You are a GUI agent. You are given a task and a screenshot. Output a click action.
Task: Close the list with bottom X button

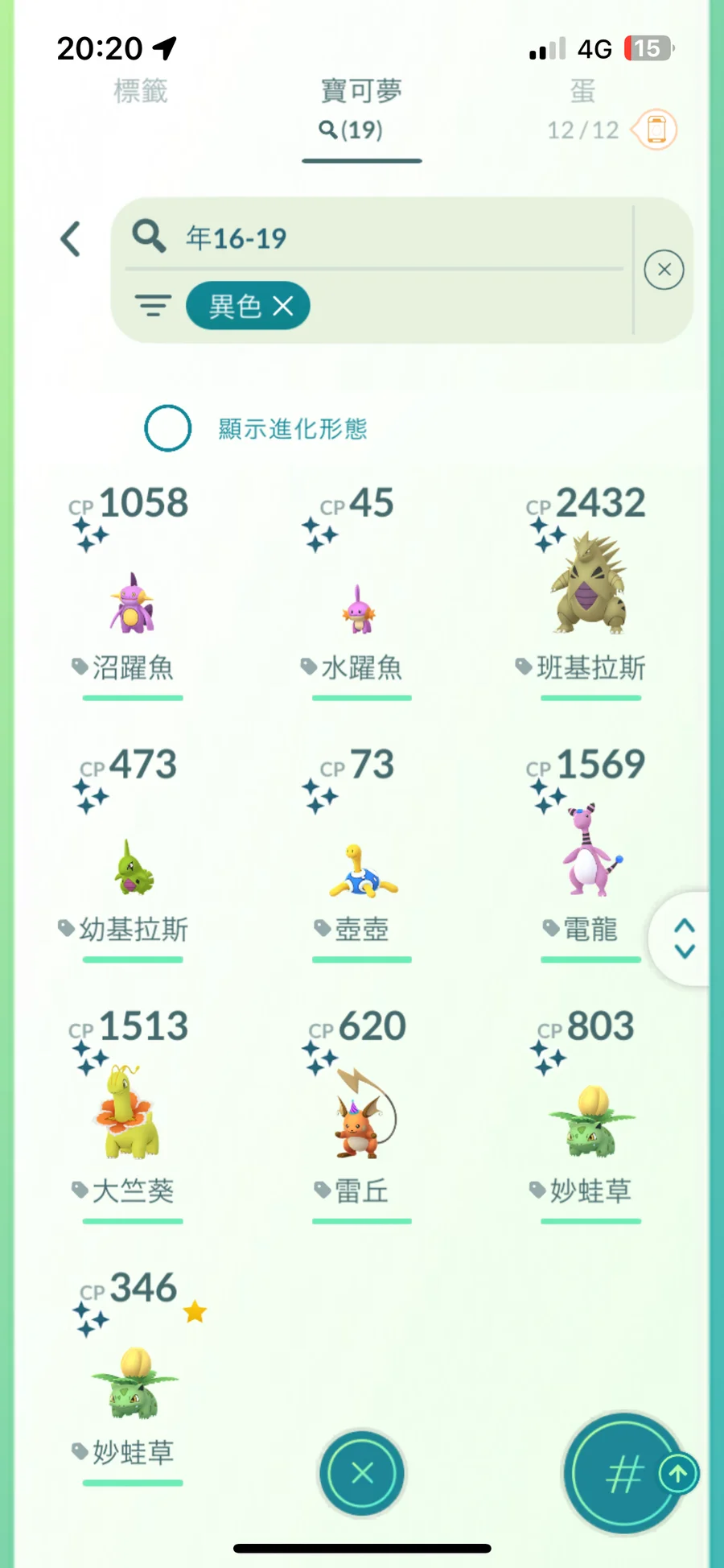click(x=362, y=1473)
